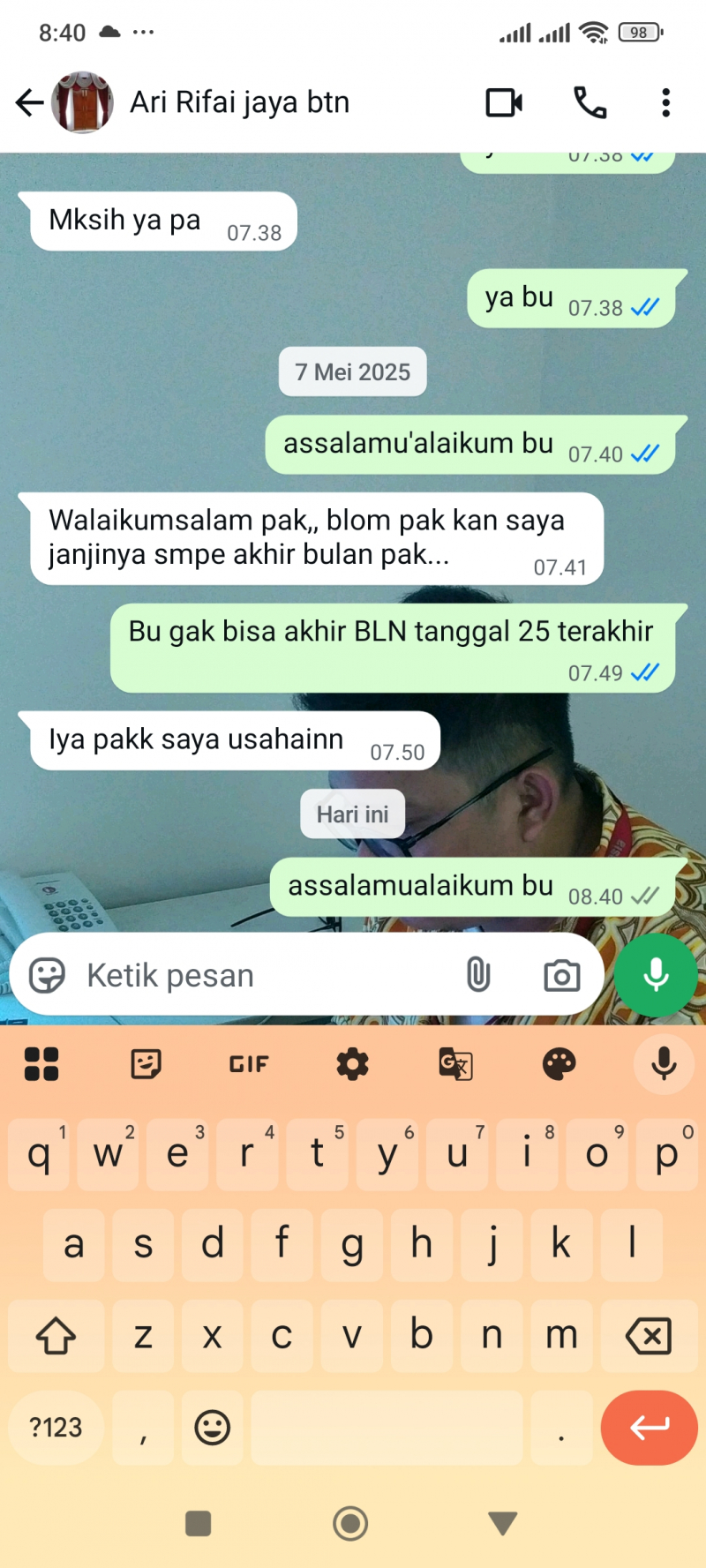Open keyboard theme palette
706x1568 pixels.
point(560,1064)
